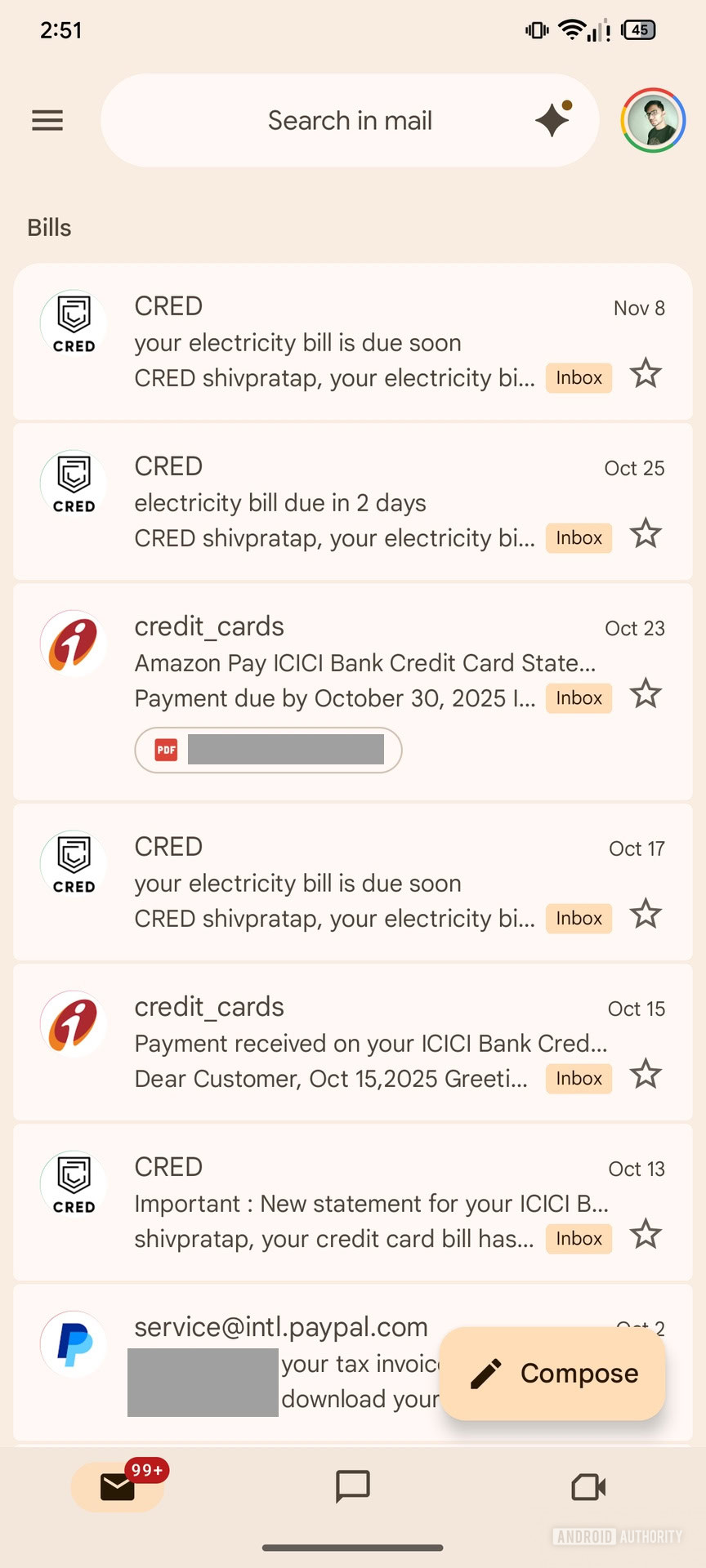Open the PDF attachment on the ICICI statement

click(267, 749)
